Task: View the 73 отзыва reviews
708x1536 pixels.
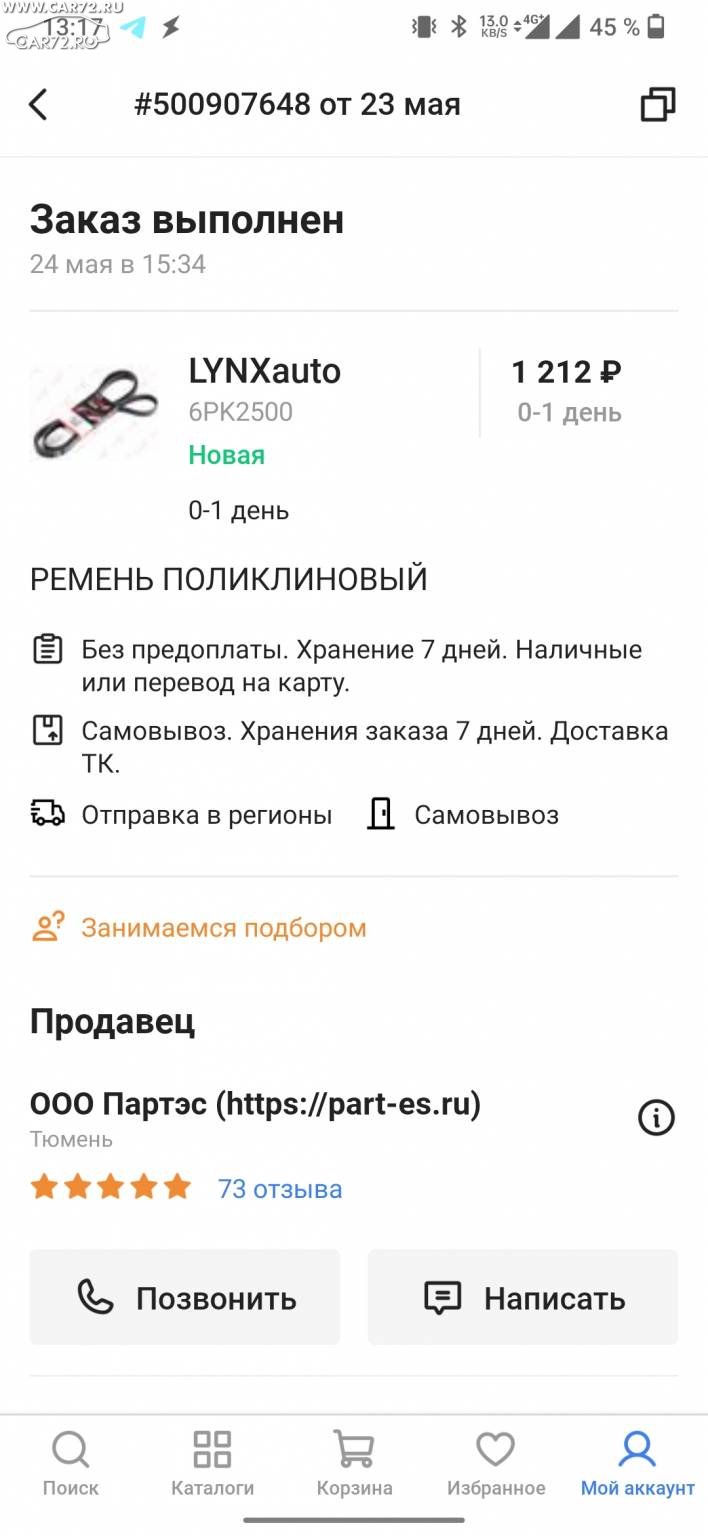Action: point(280,1189)
